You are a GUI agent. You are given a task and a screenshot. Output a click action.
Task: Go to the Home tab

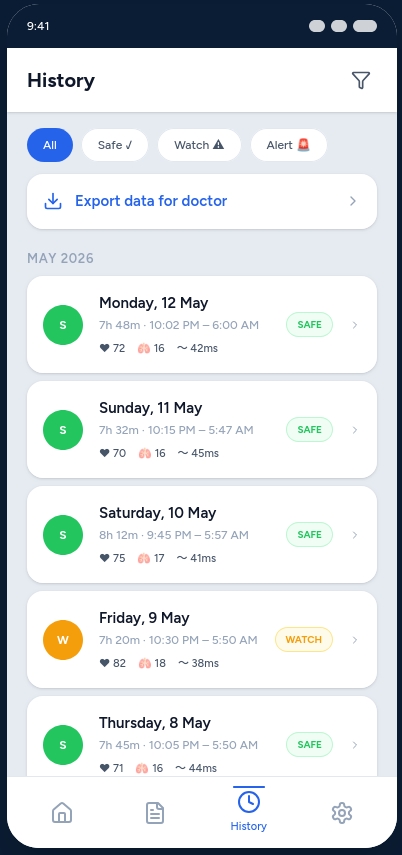click(x=62, y=813)
